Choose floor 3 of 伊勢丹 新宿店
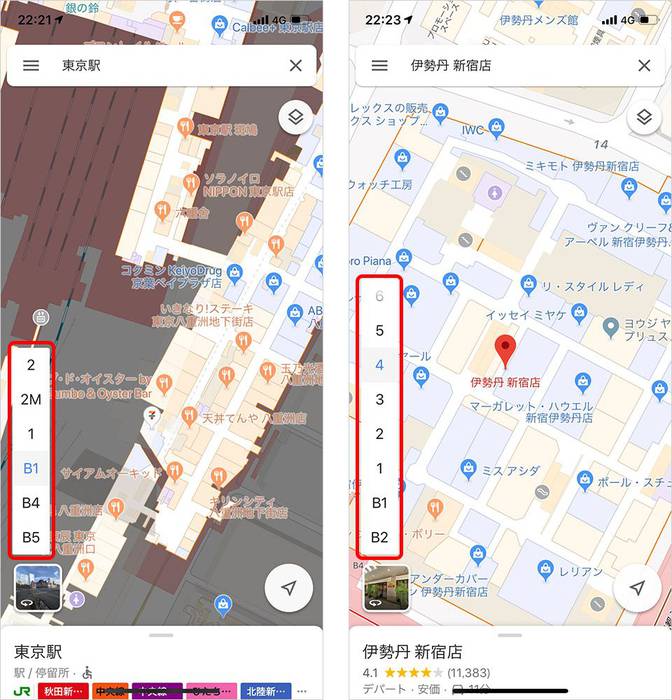The width and height of the screenshot is (672, 700). 379,399
